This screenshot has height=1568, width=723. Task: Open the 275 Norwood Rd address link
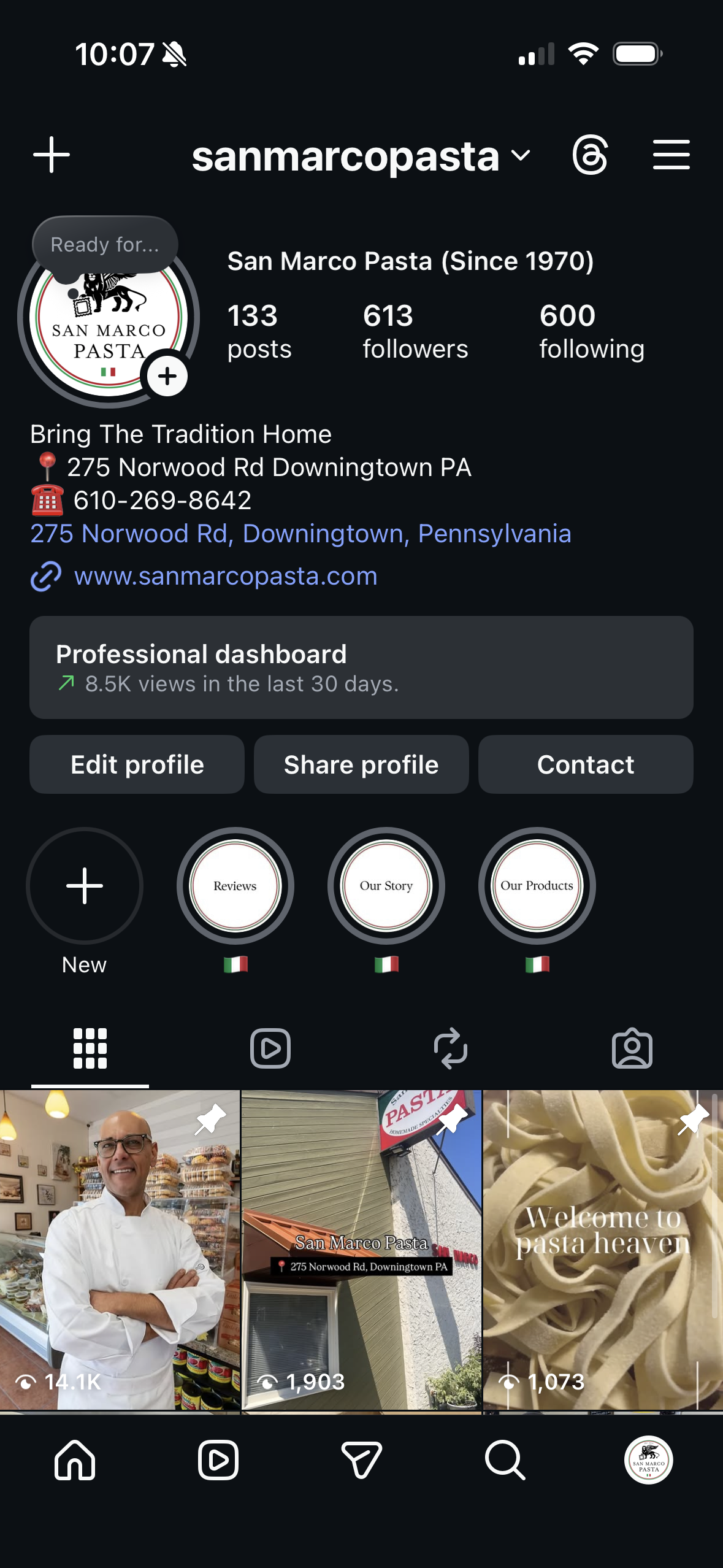[x=300, y=534]
